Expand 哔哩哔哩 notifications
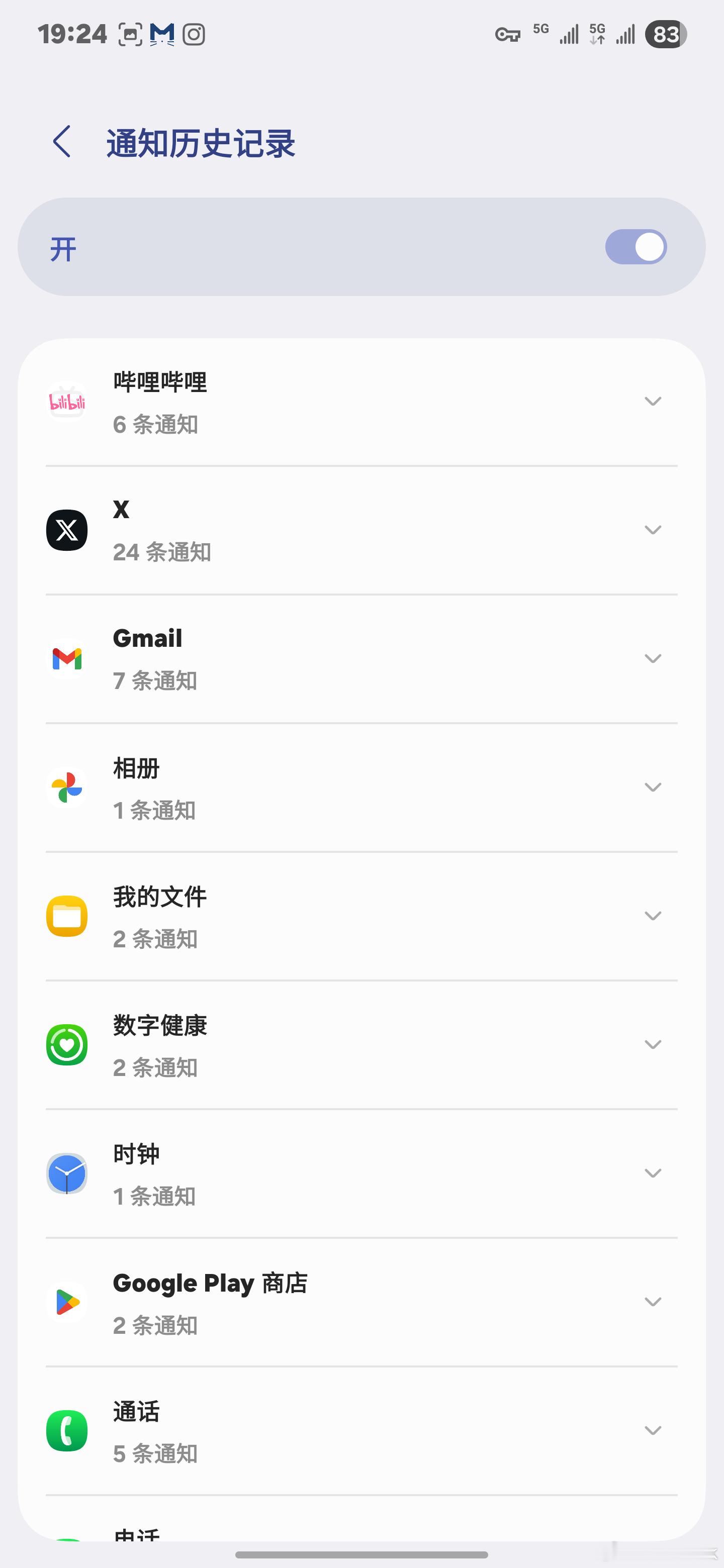724x1568 pixels. [361, 403]
